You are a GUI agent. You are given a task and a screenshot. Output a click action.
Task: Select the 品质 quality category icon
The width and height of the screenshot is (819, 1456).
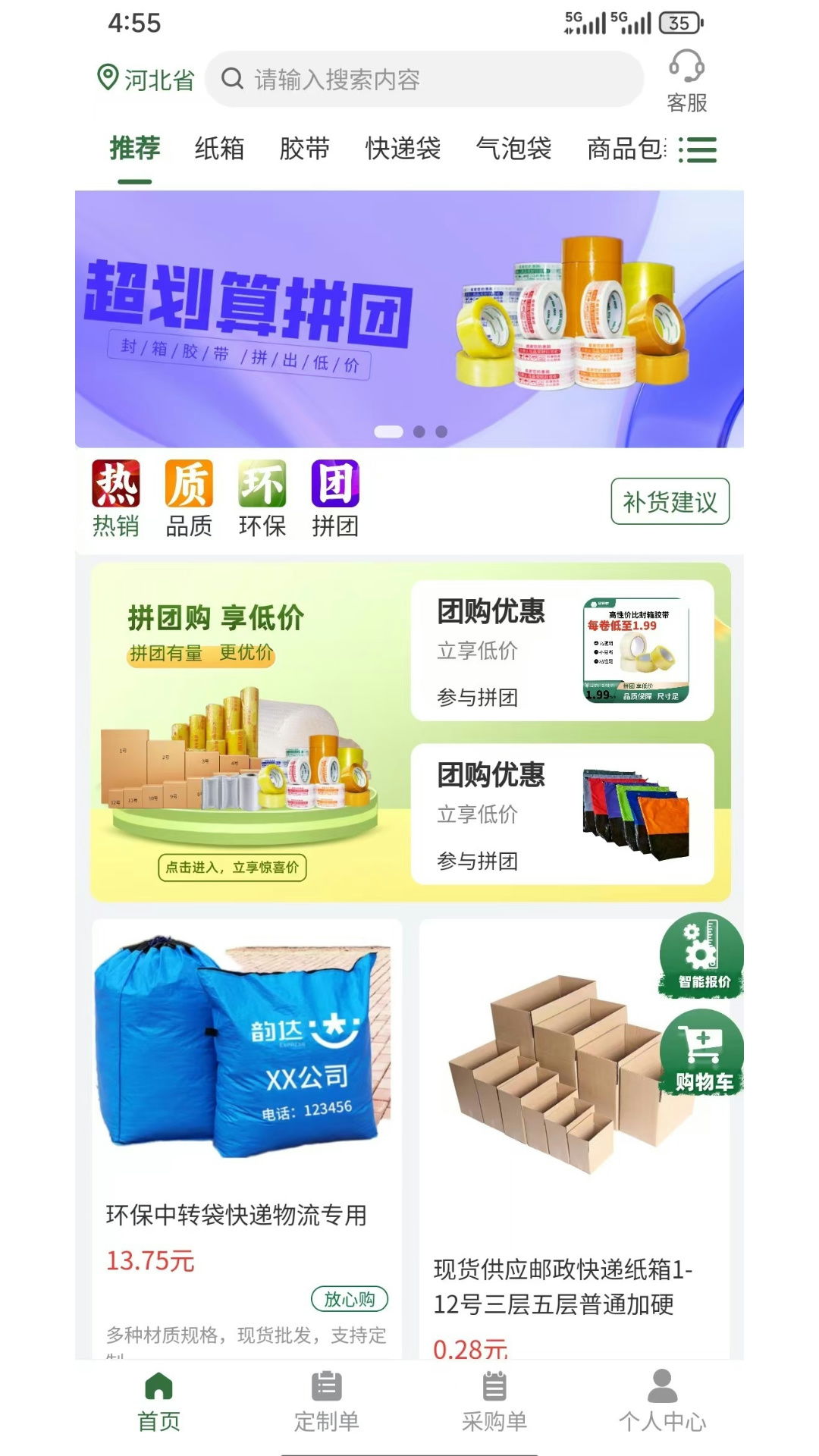pos(188,488)
